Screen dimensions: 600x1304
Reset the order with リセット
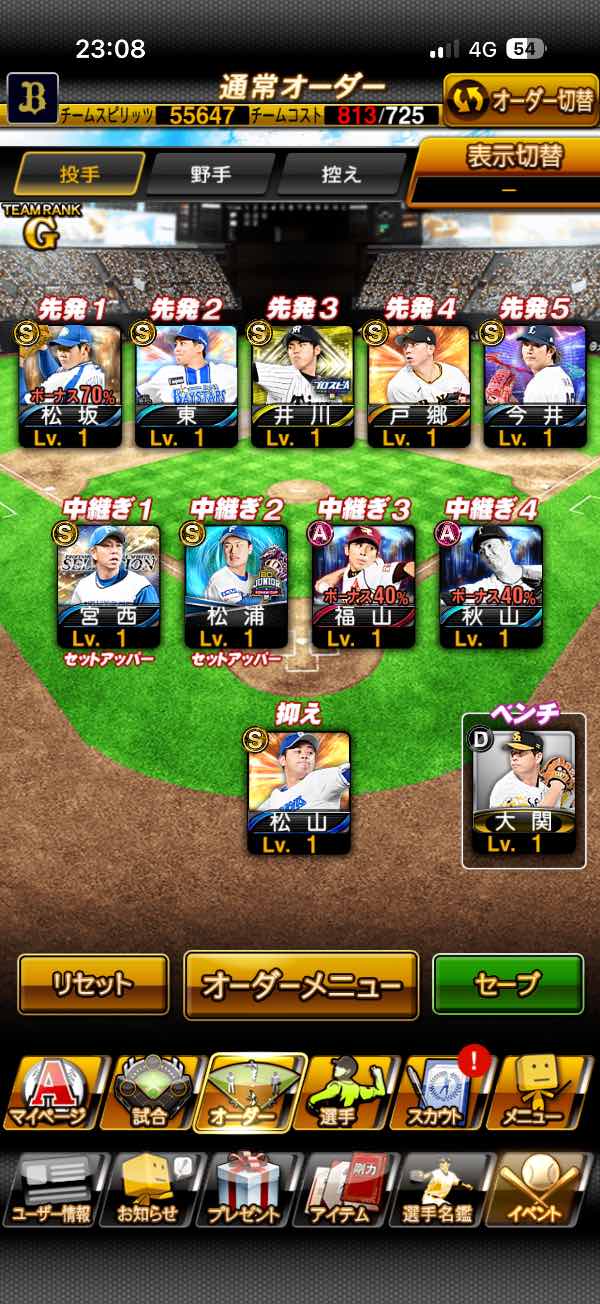click(x=93, y=984)
